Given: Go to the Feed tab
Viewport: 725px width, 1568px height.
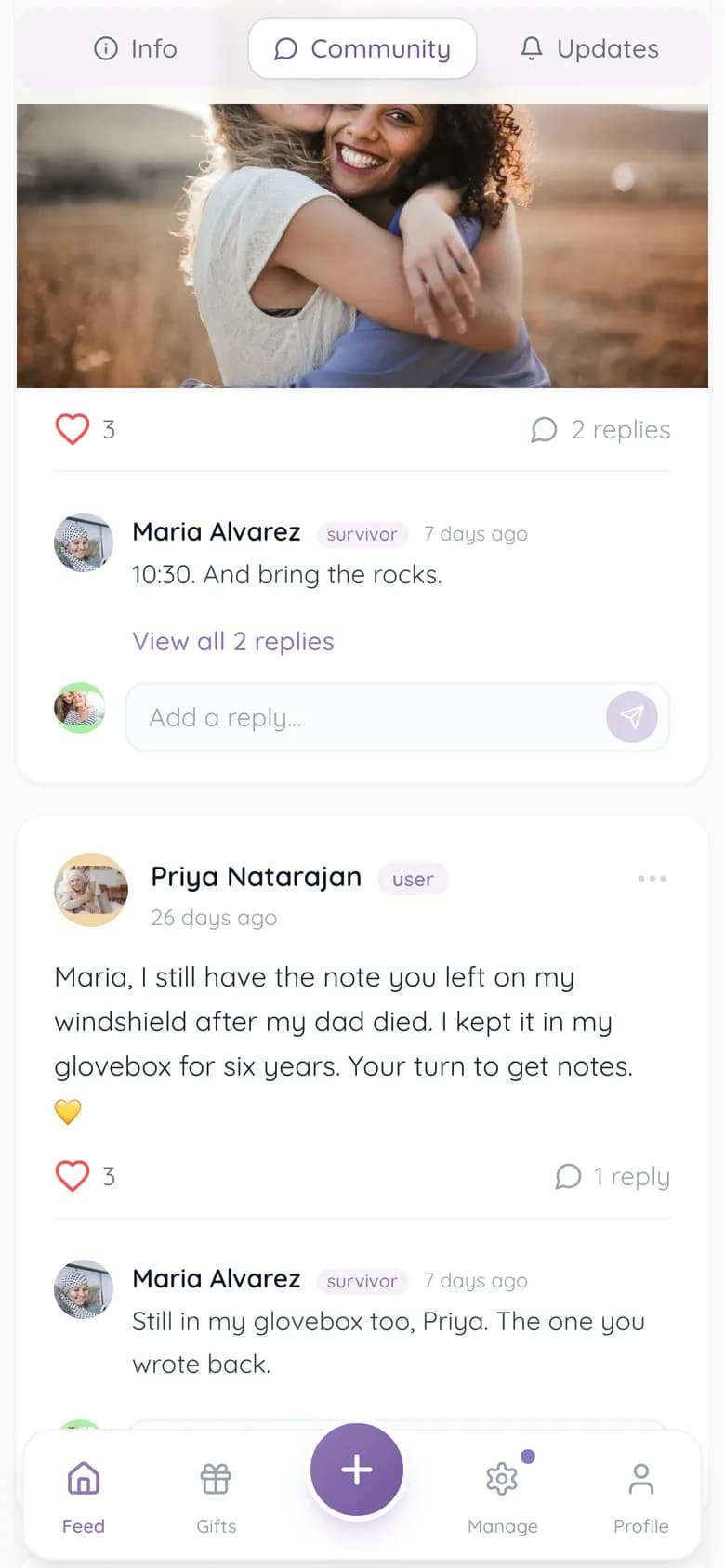Looking at the screenshot, I should click(x=84, y=1496).
